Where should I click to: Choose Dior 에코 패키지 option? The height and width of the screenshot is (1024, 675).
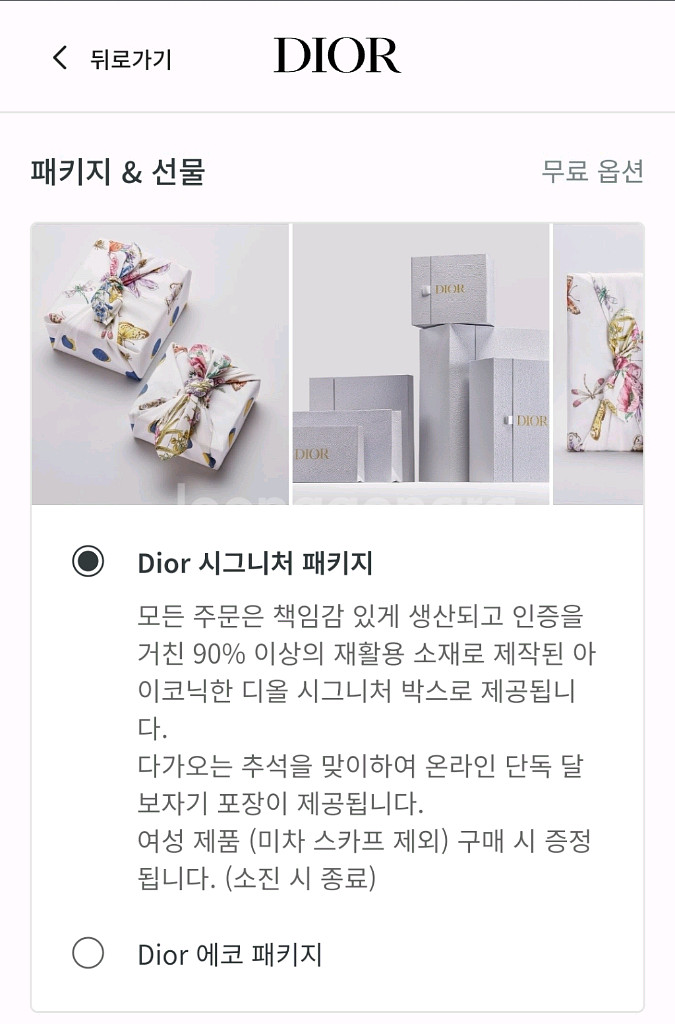88,953
